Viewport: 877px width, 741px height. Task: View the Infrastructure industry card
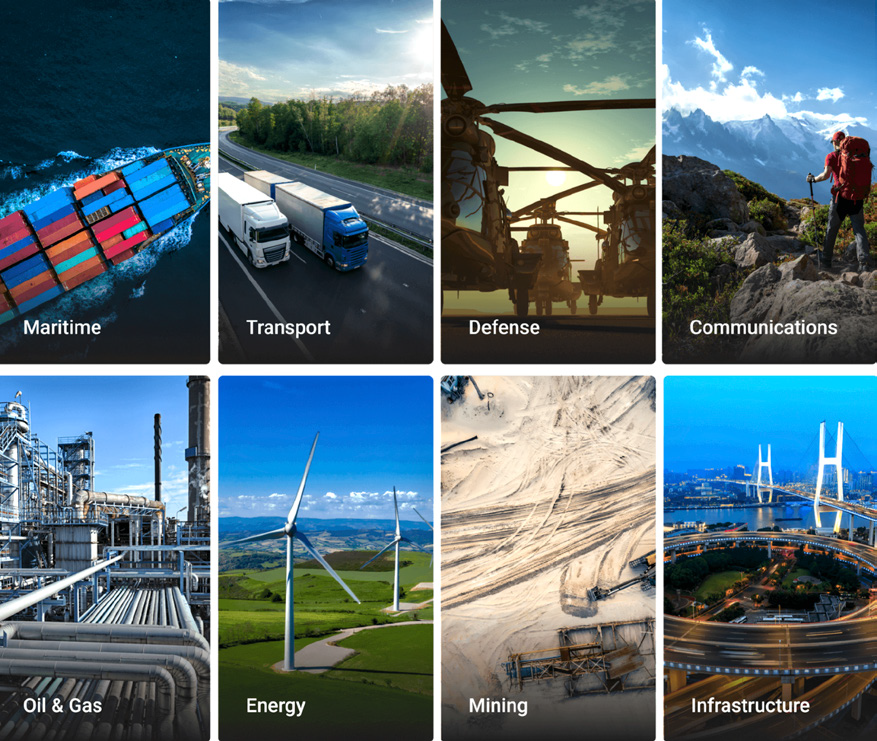[768, 558]
